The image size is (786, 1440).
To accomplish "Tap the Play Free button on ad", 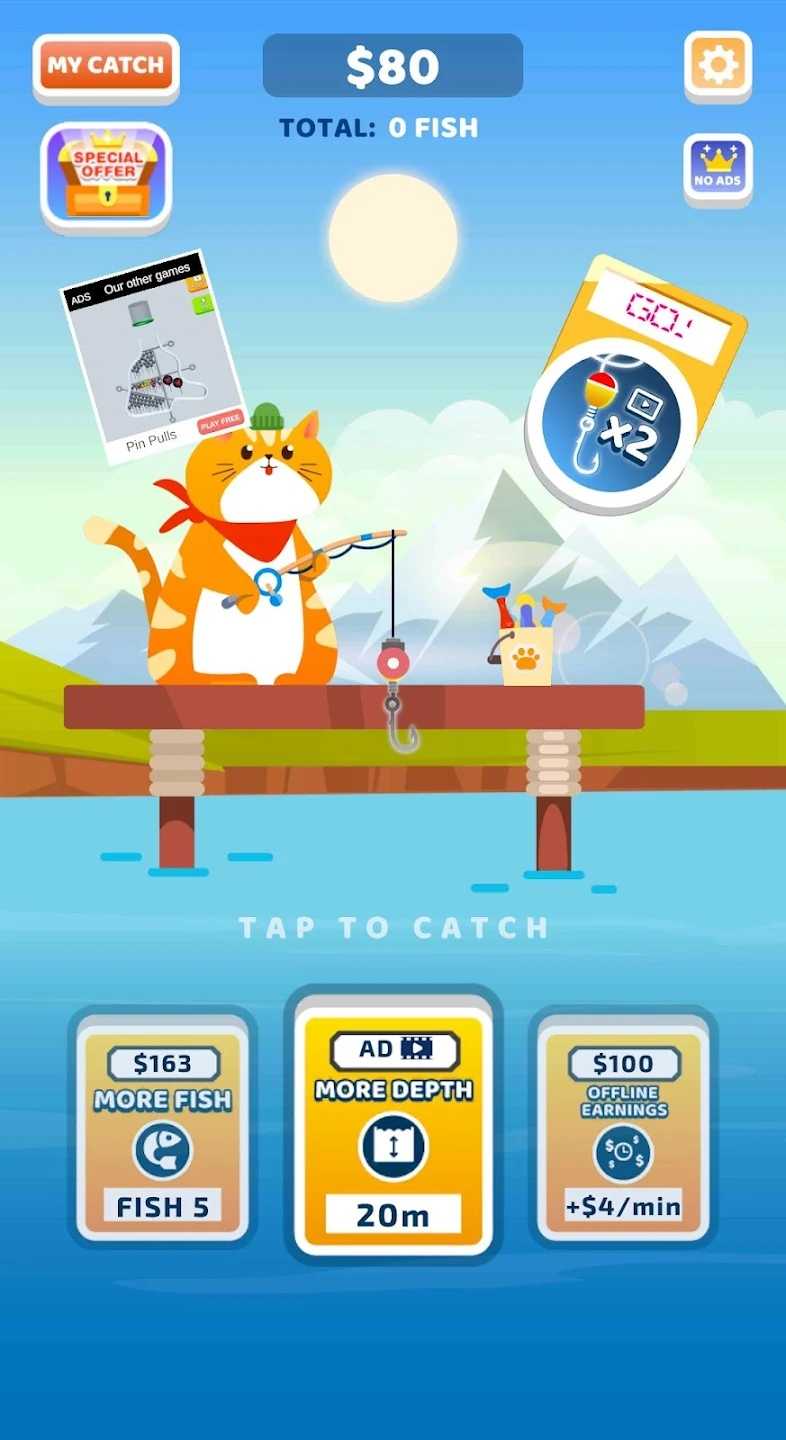I will click(219, 422).
